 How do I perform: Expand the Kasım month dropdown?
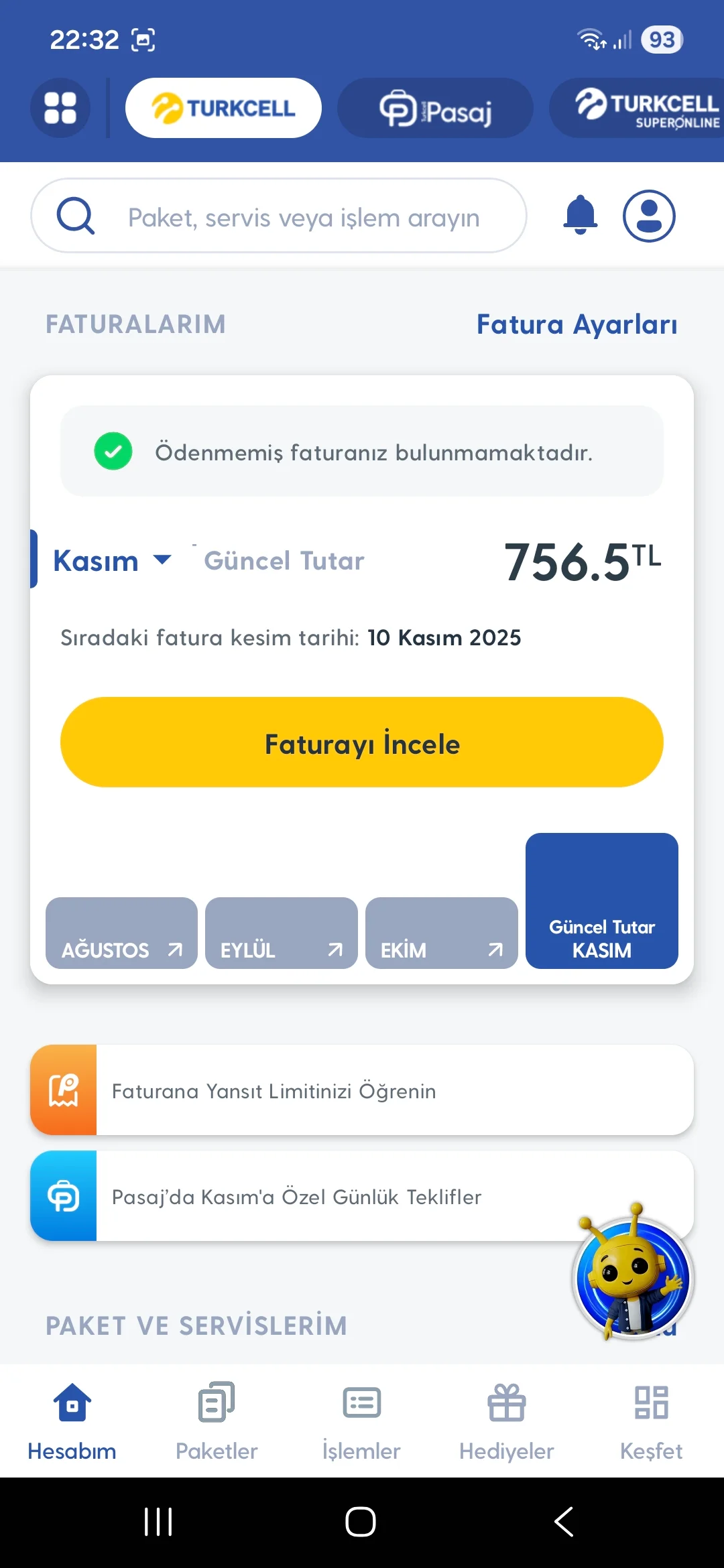click(x=112, y=560)
